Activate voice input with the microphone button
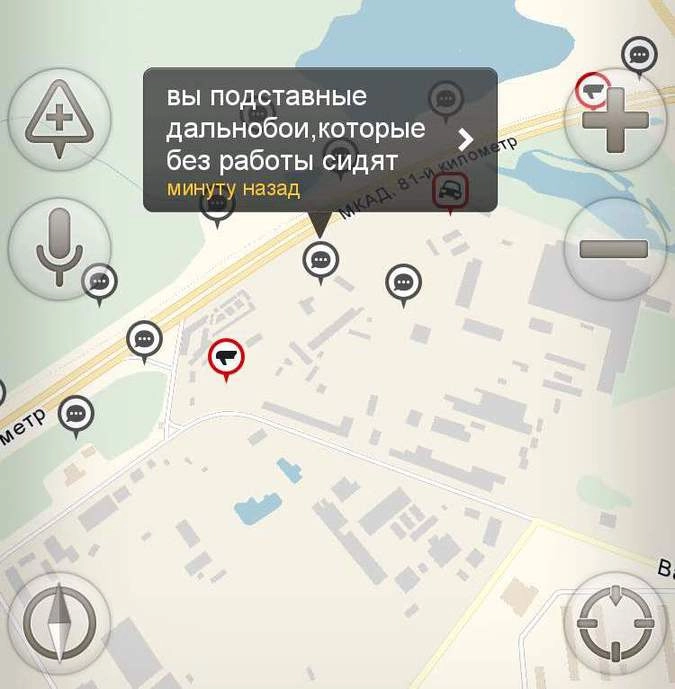Image resolution: width=675 pixels, height=689 pixels. point(57,247)
